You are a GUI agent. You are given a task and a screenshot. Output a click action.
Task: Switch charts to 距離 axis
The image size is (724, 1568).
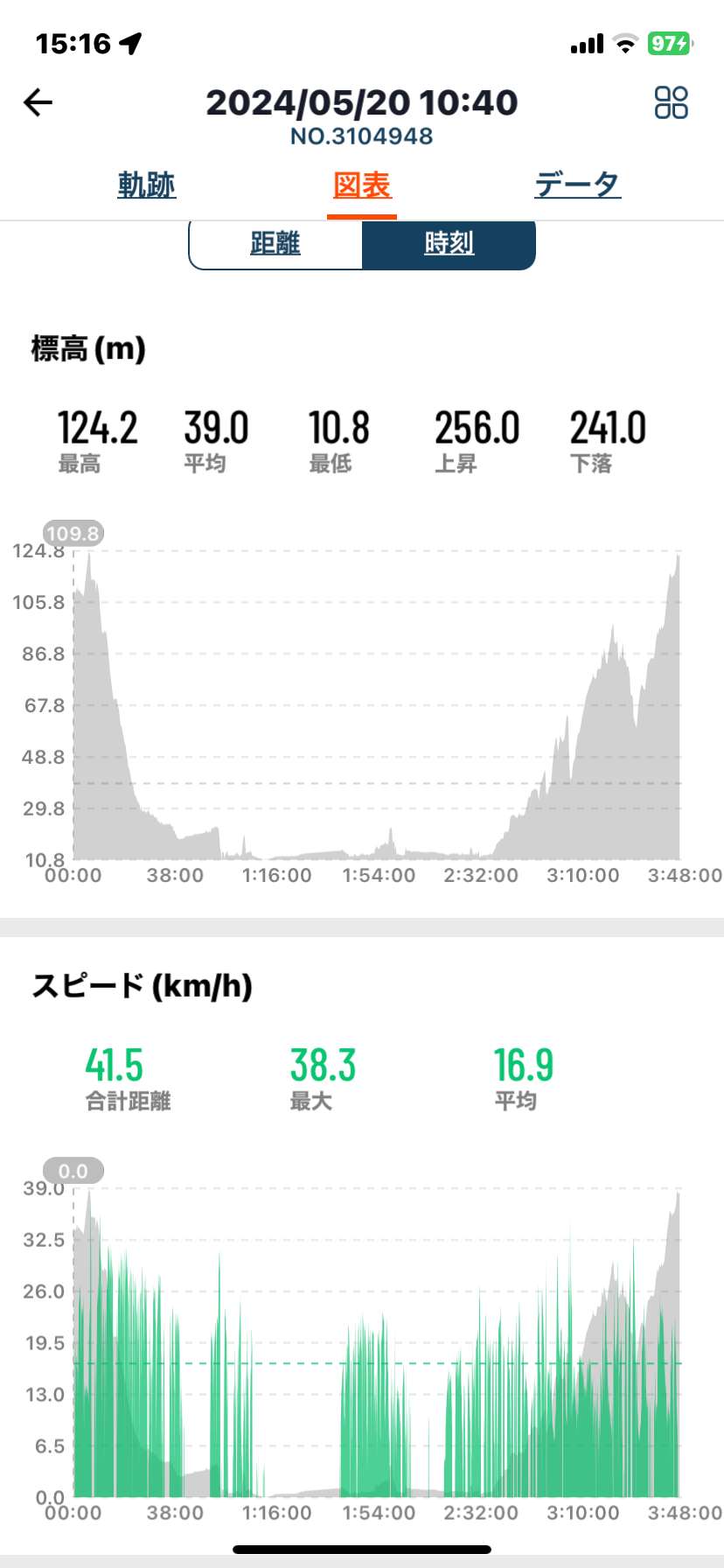coord(275,243)
